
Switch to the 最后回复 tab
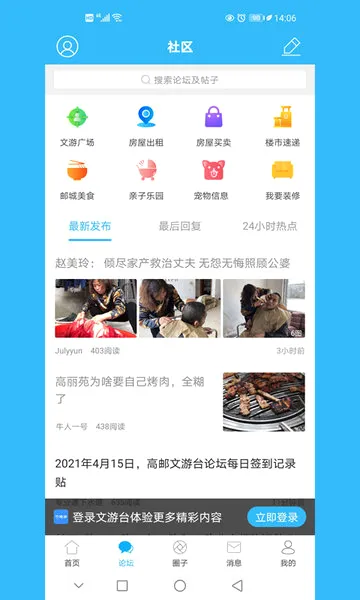tap(180, 227)
